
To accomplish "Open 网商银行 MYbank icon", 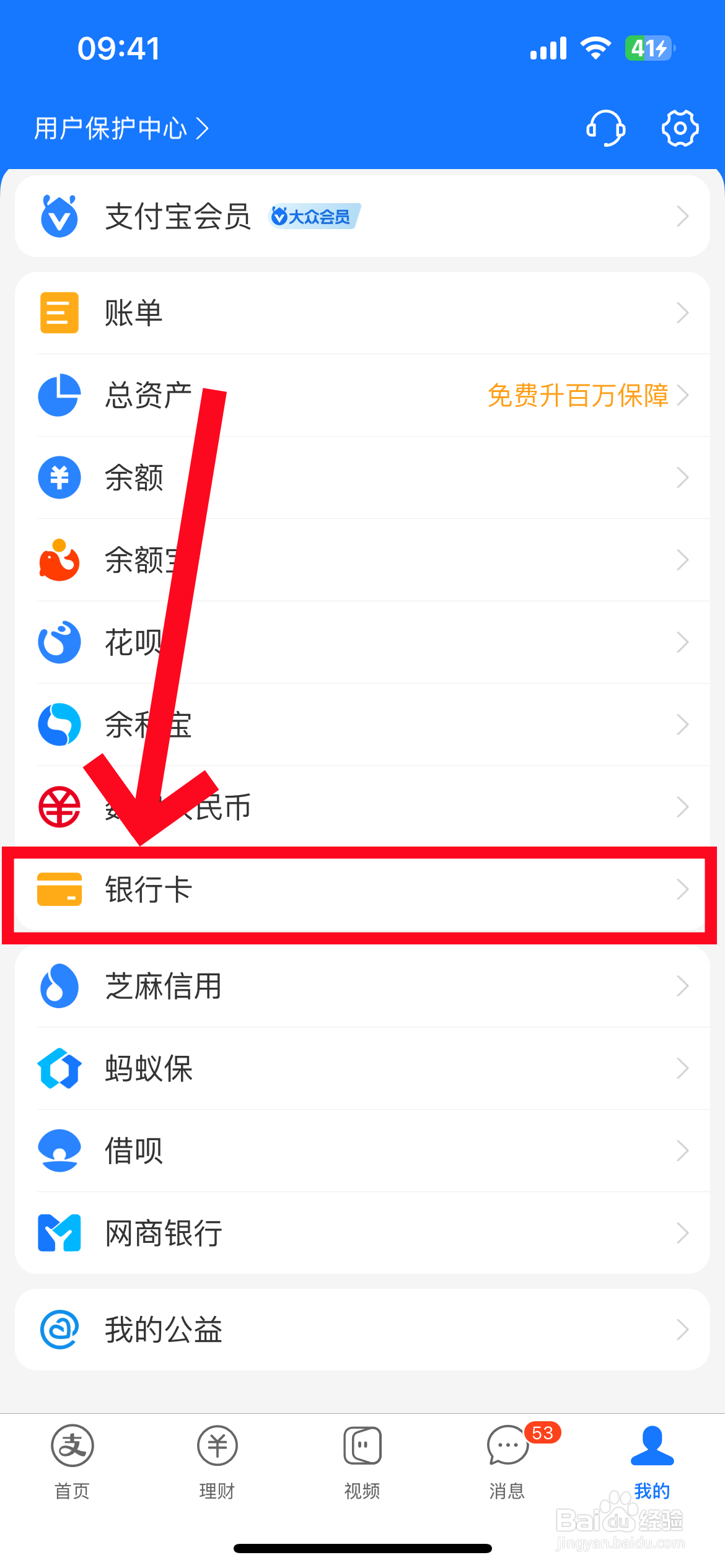I will coord(59,1232).
